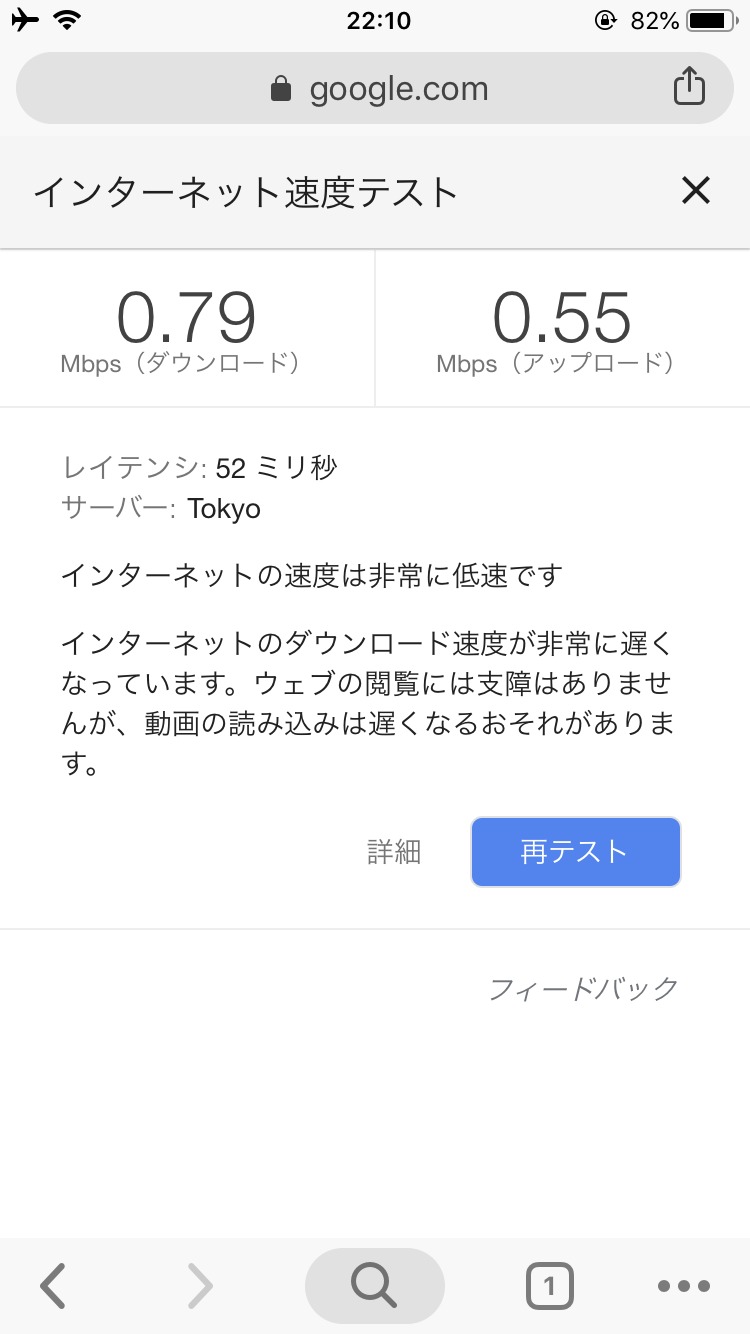Send feedback via フィードバック link

583,989
